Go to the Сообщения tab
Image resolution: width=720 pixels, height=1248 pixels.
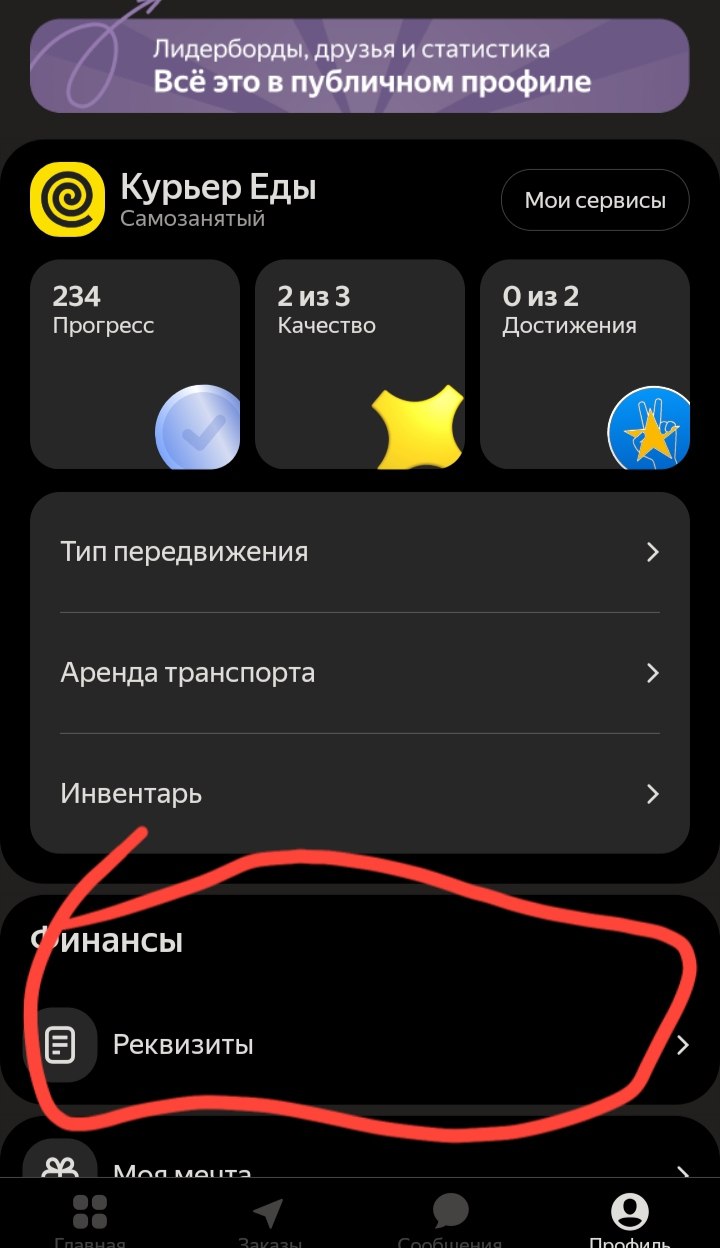tap(449, 1220)
